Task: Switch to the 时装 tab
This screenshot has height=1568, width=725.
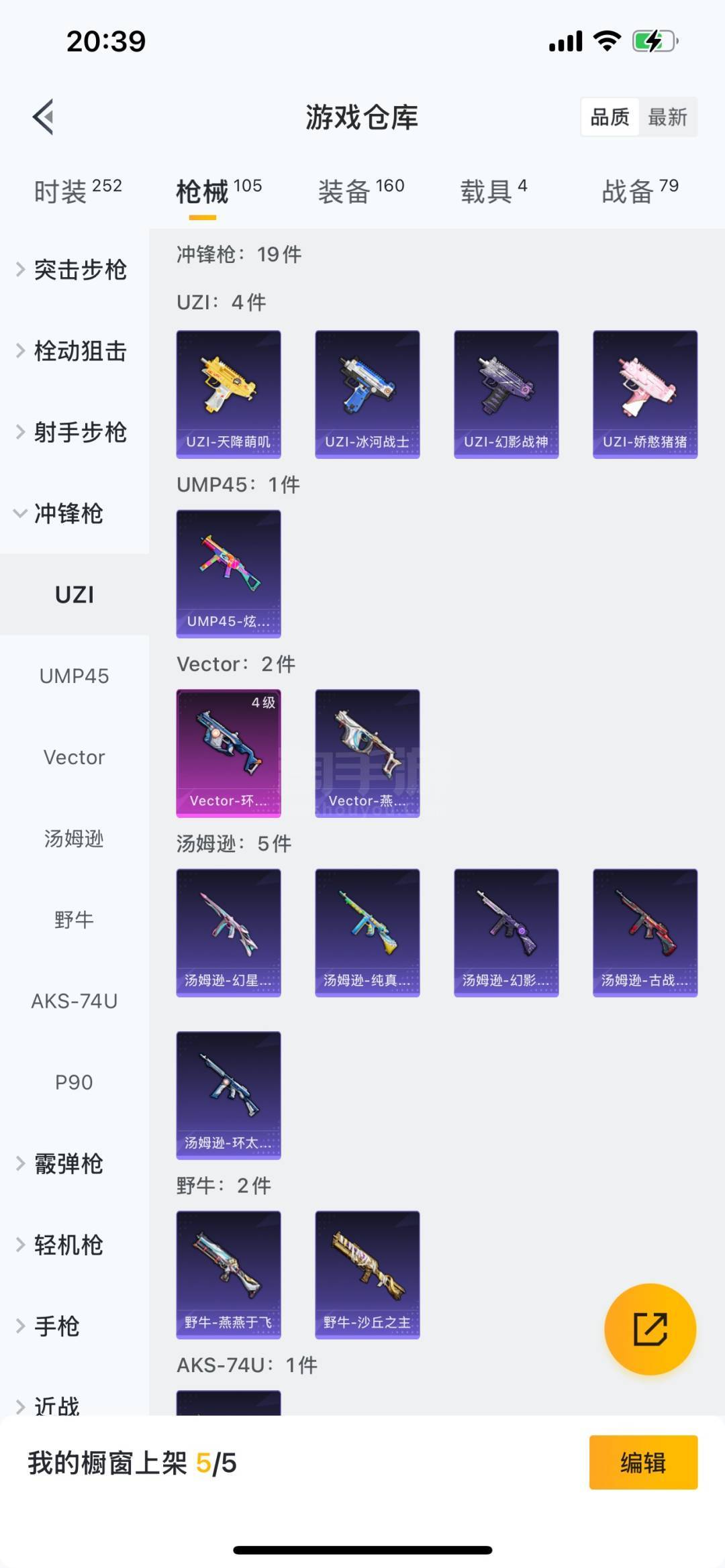Action: coord(77,191)
